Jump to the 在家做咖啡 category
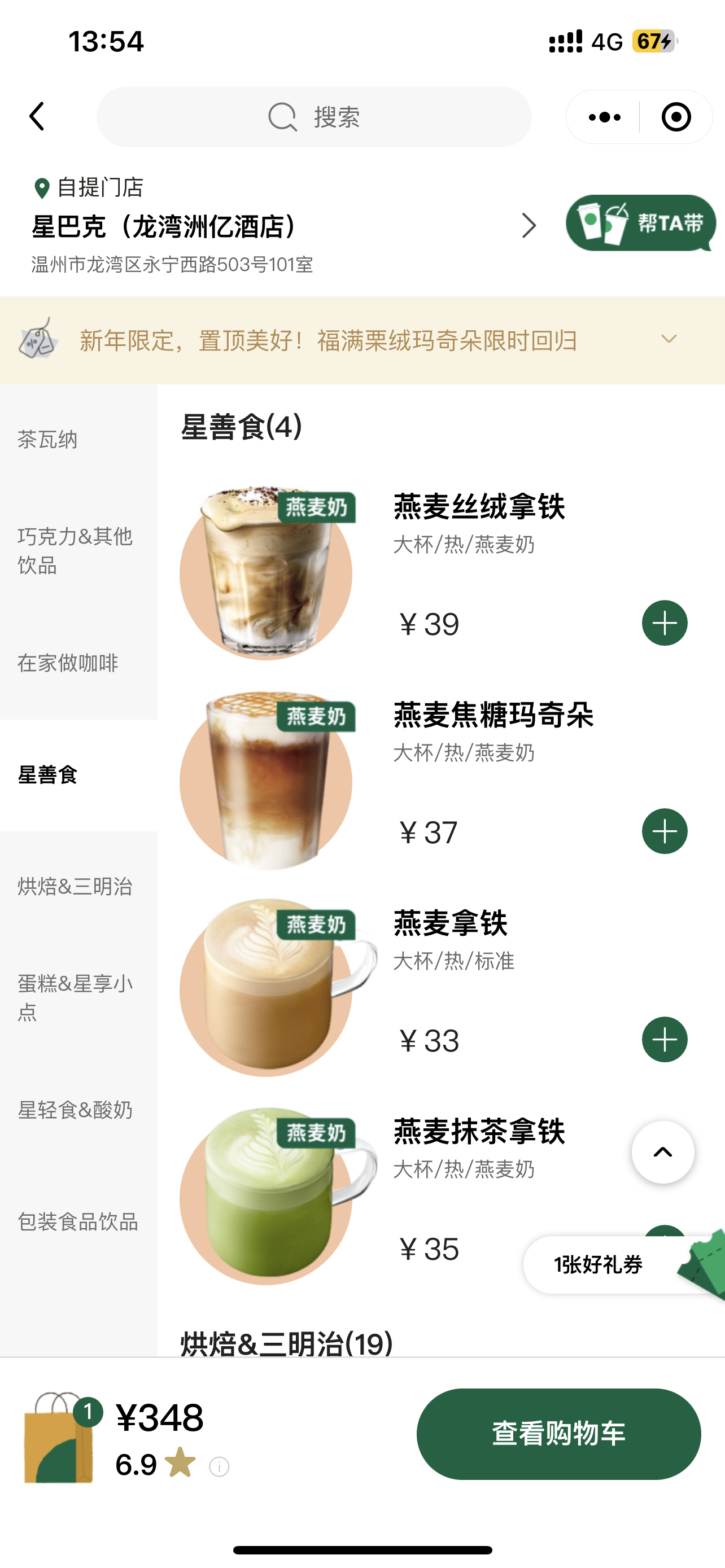 click(x=68, y=663)
